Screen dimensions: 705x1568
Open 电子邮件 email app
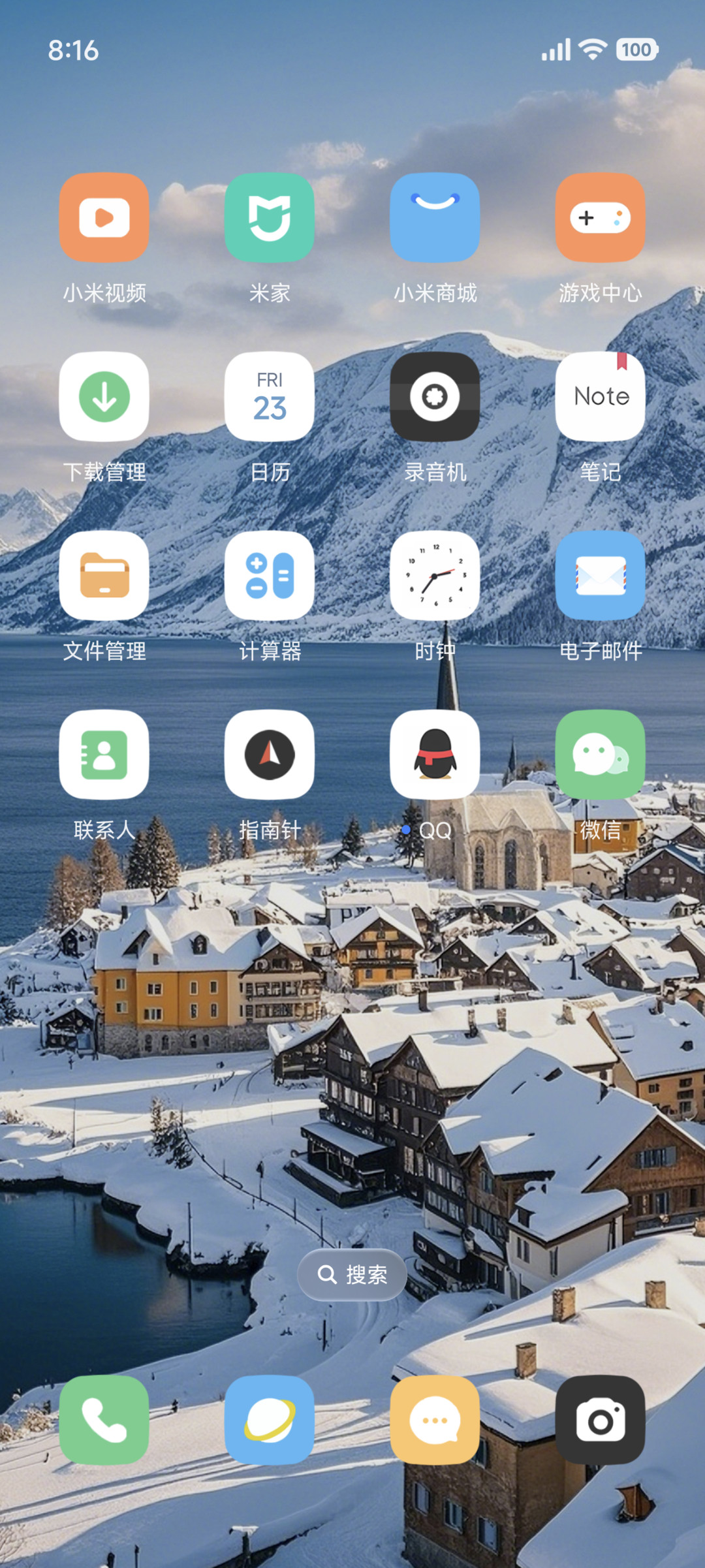[601, 576]
